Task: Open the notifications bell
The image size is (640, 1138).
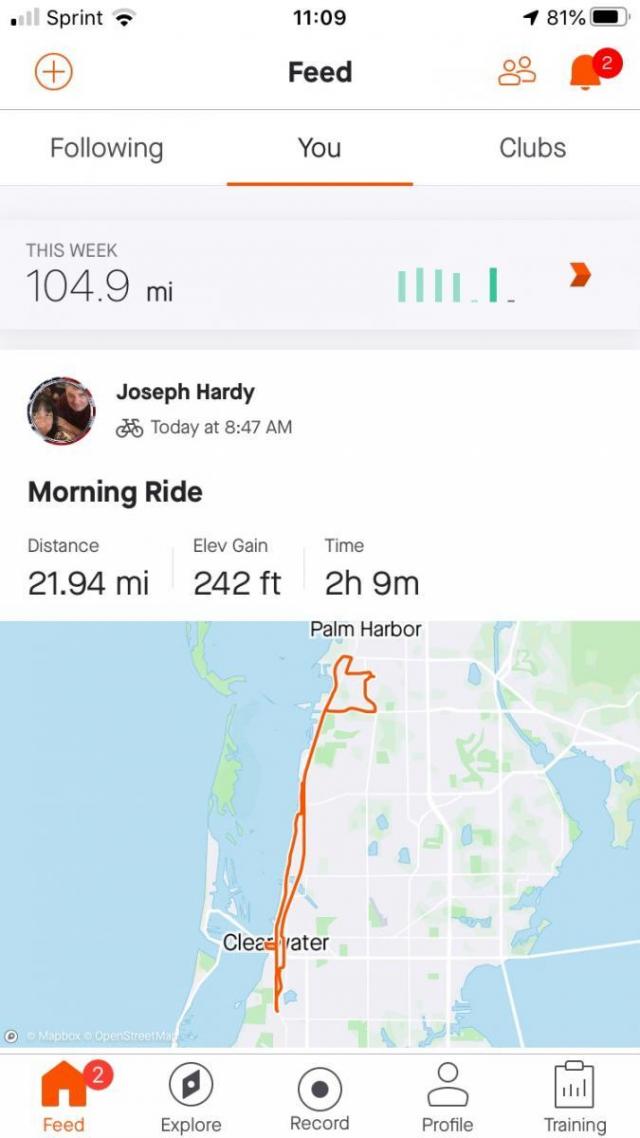Action: 586,72
